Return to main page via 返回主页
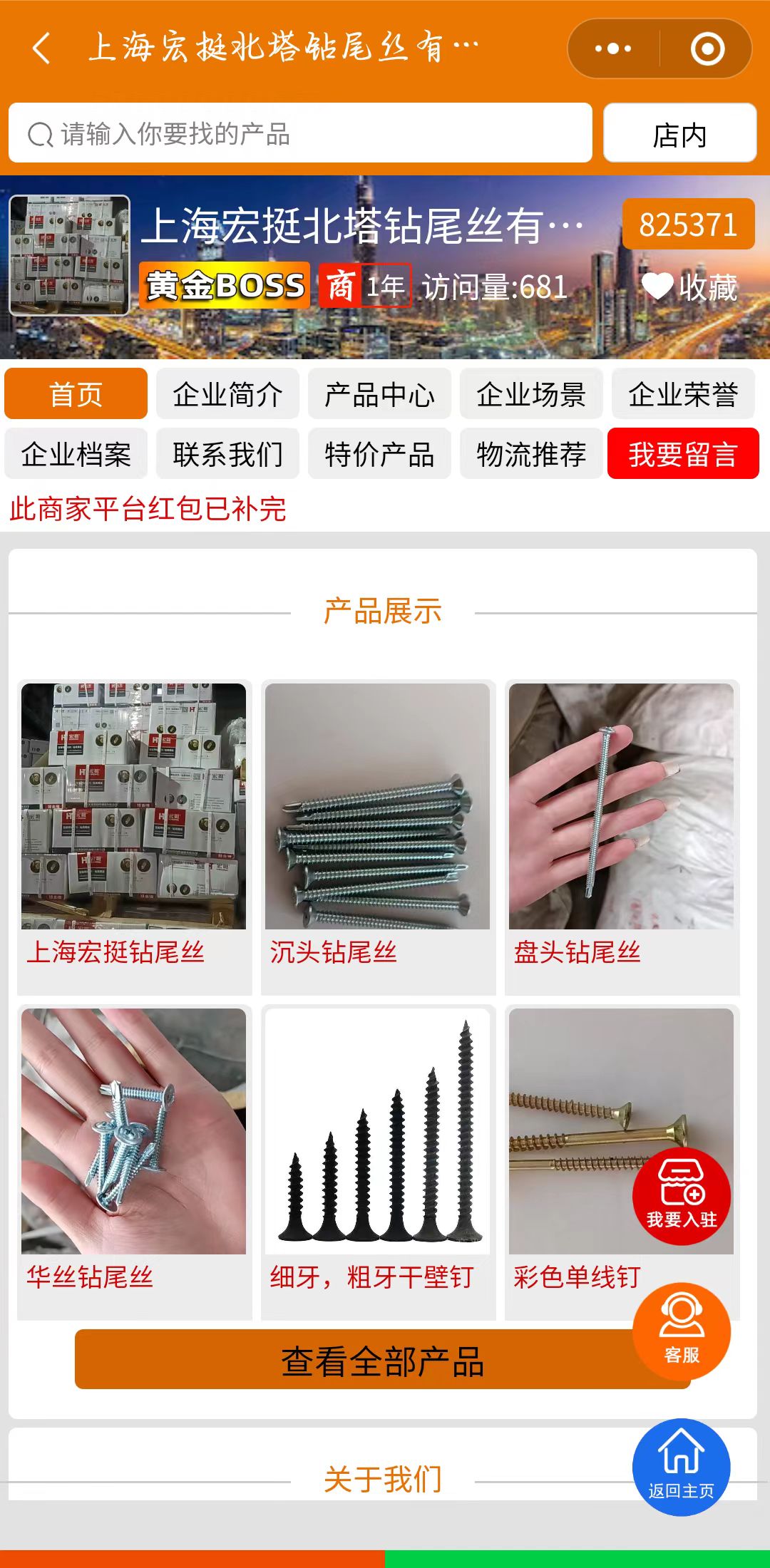770x1568 pixels. (681, 1467)
